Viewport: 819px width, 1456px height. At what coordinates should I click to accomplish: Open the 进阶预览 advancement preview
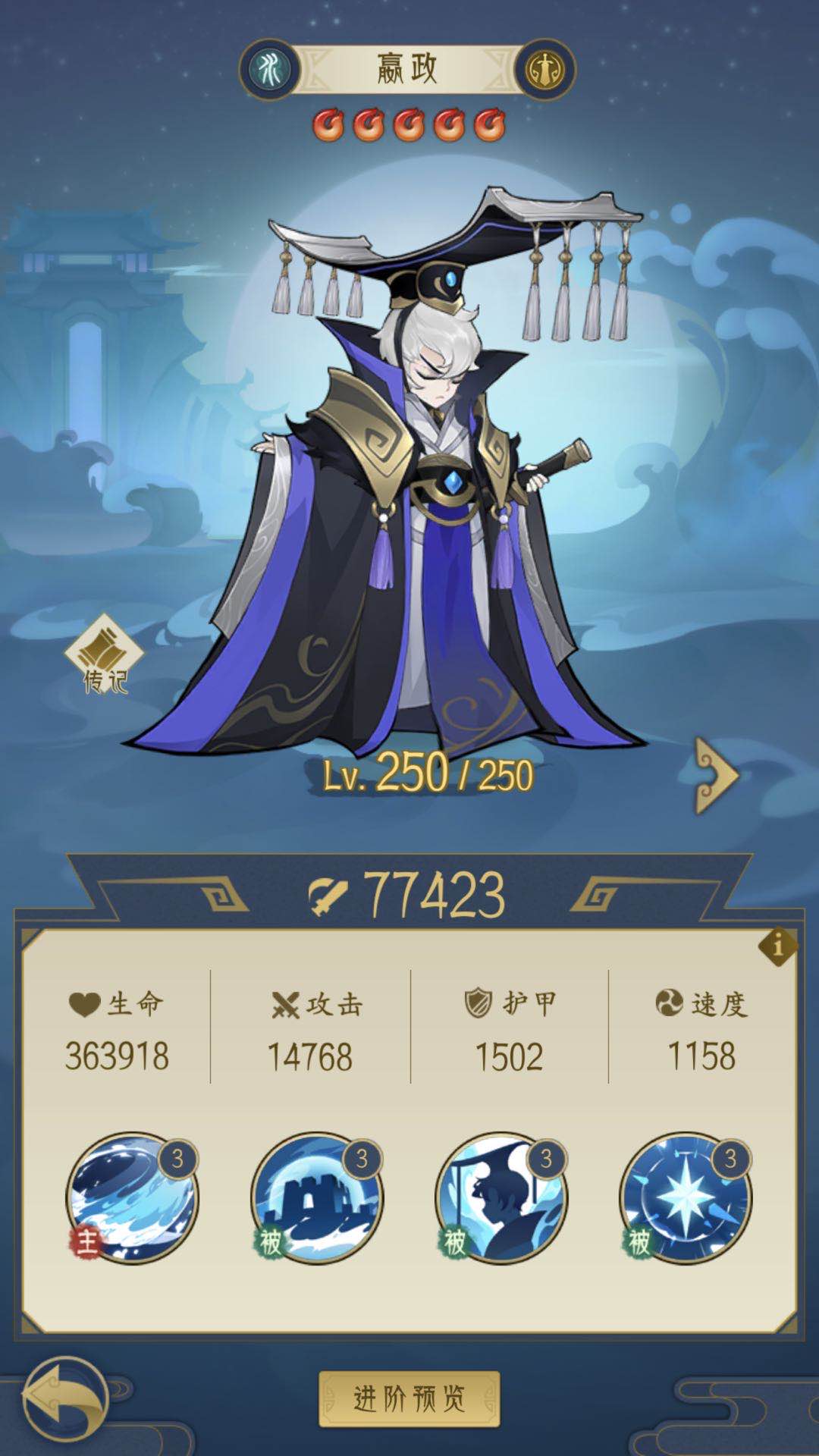pyautogui.click(x=409, y=1399)
